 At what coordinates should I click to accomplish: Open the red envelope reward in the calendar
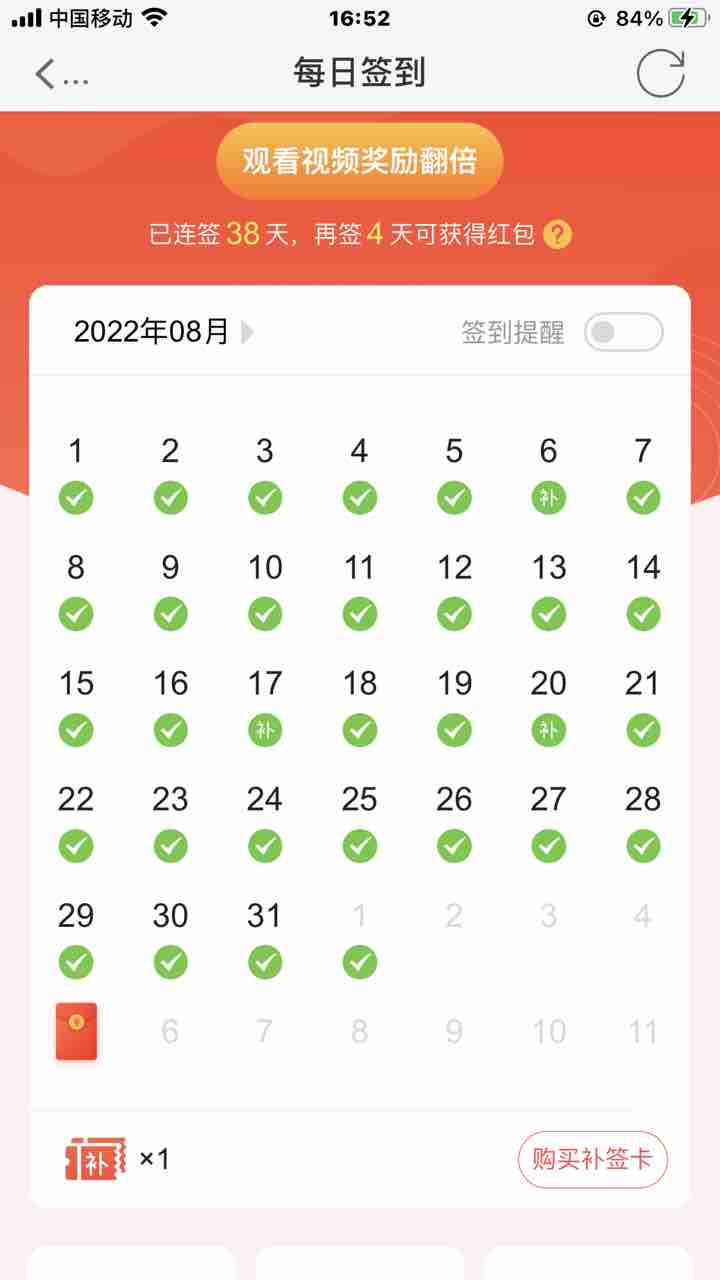click(x=76, y=1031)
